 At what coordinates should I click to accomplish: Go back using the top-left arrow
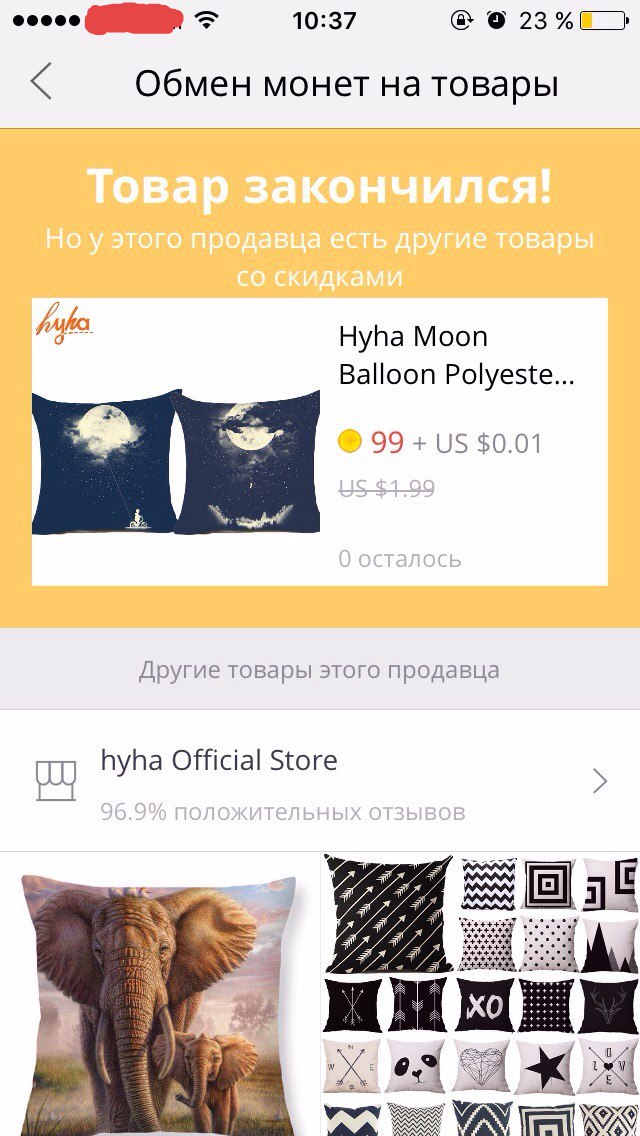coord(41,81)
